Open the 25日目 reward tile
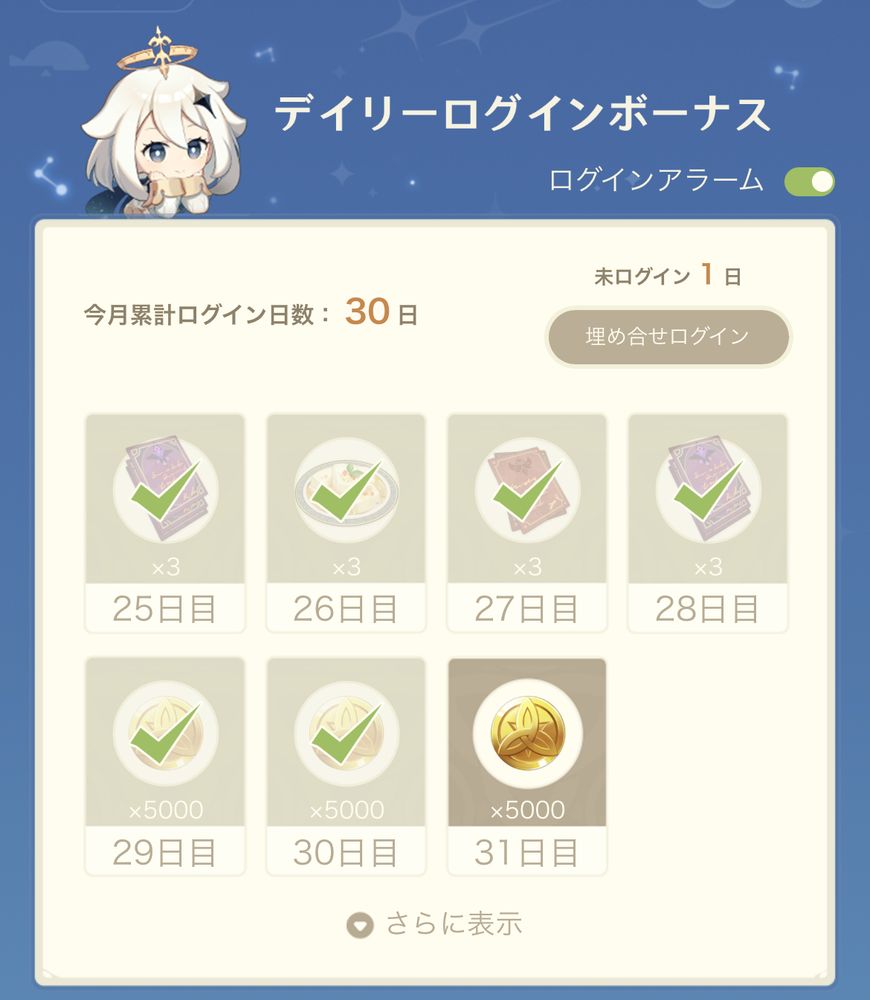 [165, 523]
